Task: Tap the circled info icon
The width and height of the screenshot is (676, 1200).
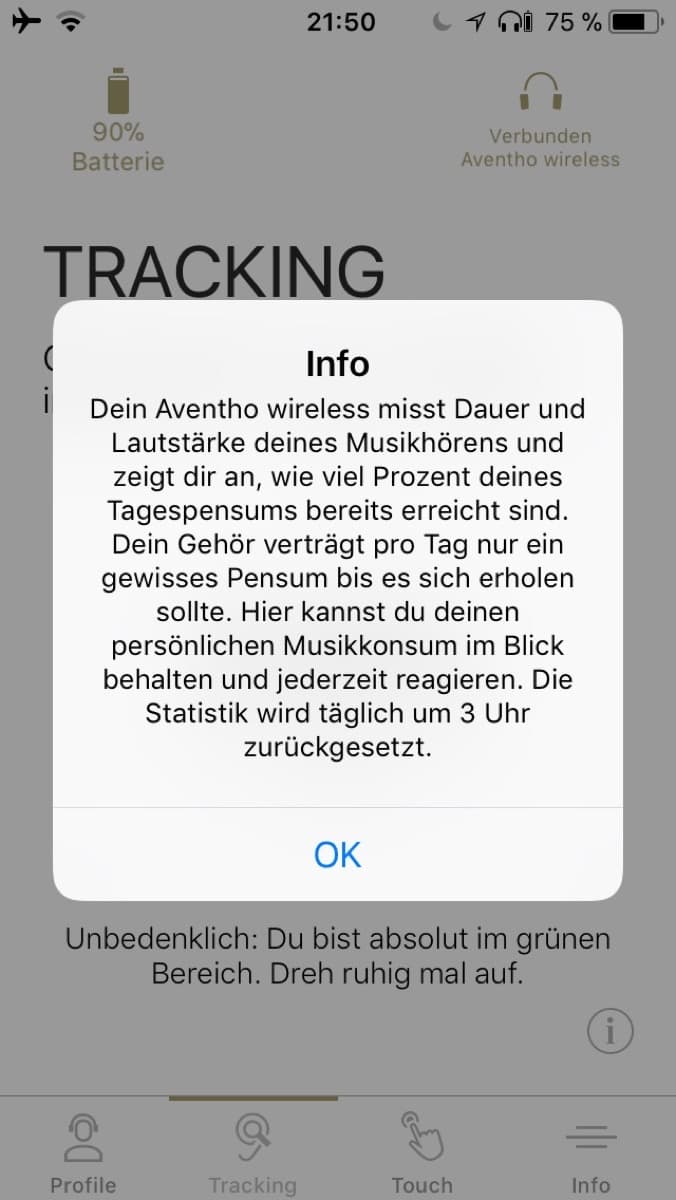Action: [x=610, y=1031]
